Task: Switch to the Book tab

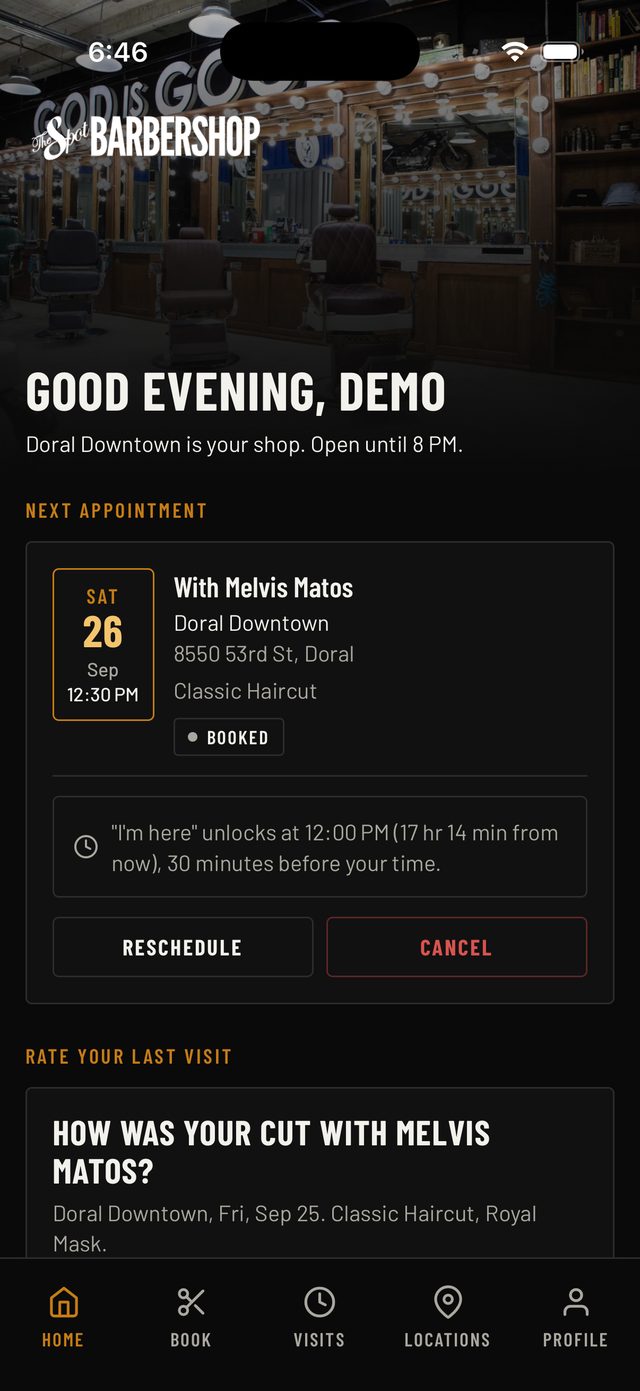Action: tap(191, 1318)
